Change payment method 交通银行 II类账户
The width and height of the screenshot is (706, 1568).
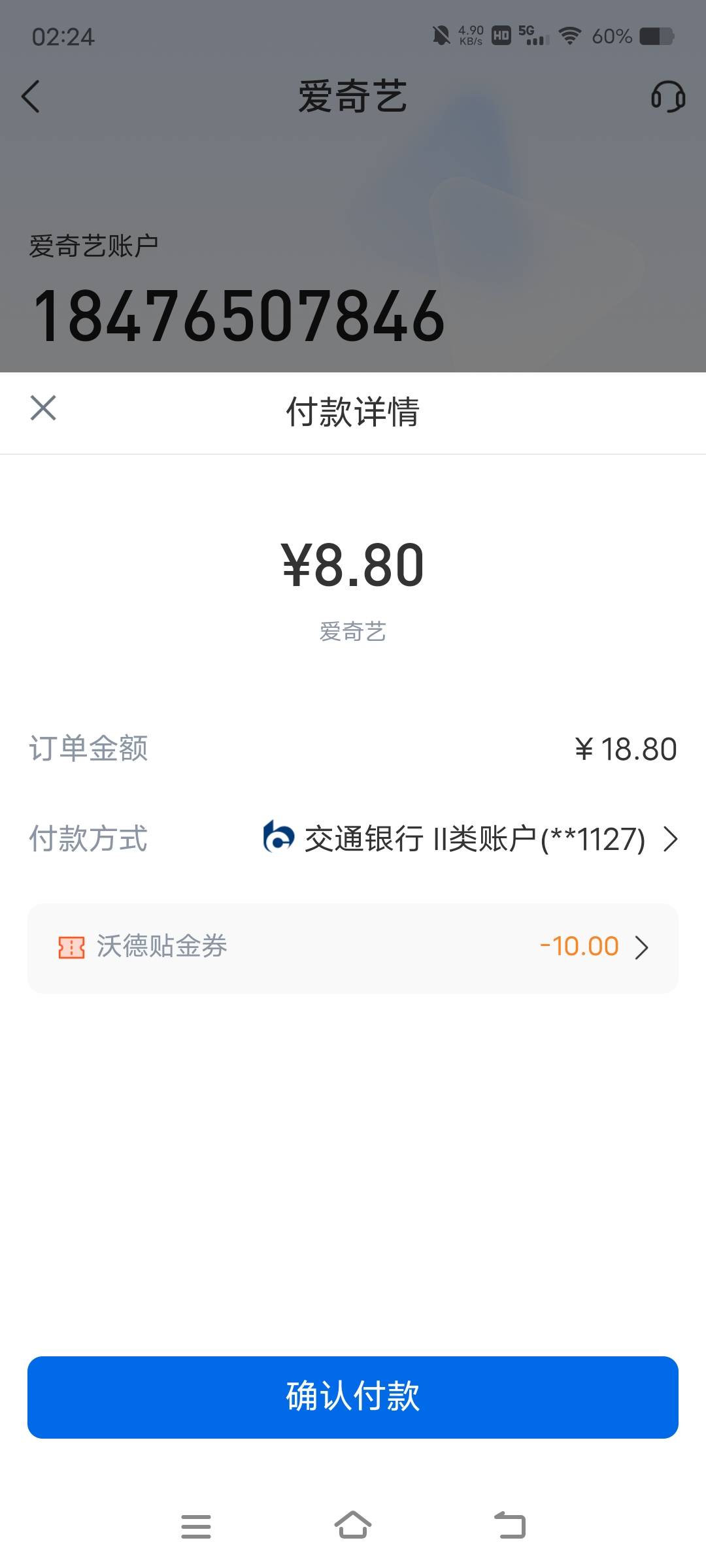(x=471, y=839)
